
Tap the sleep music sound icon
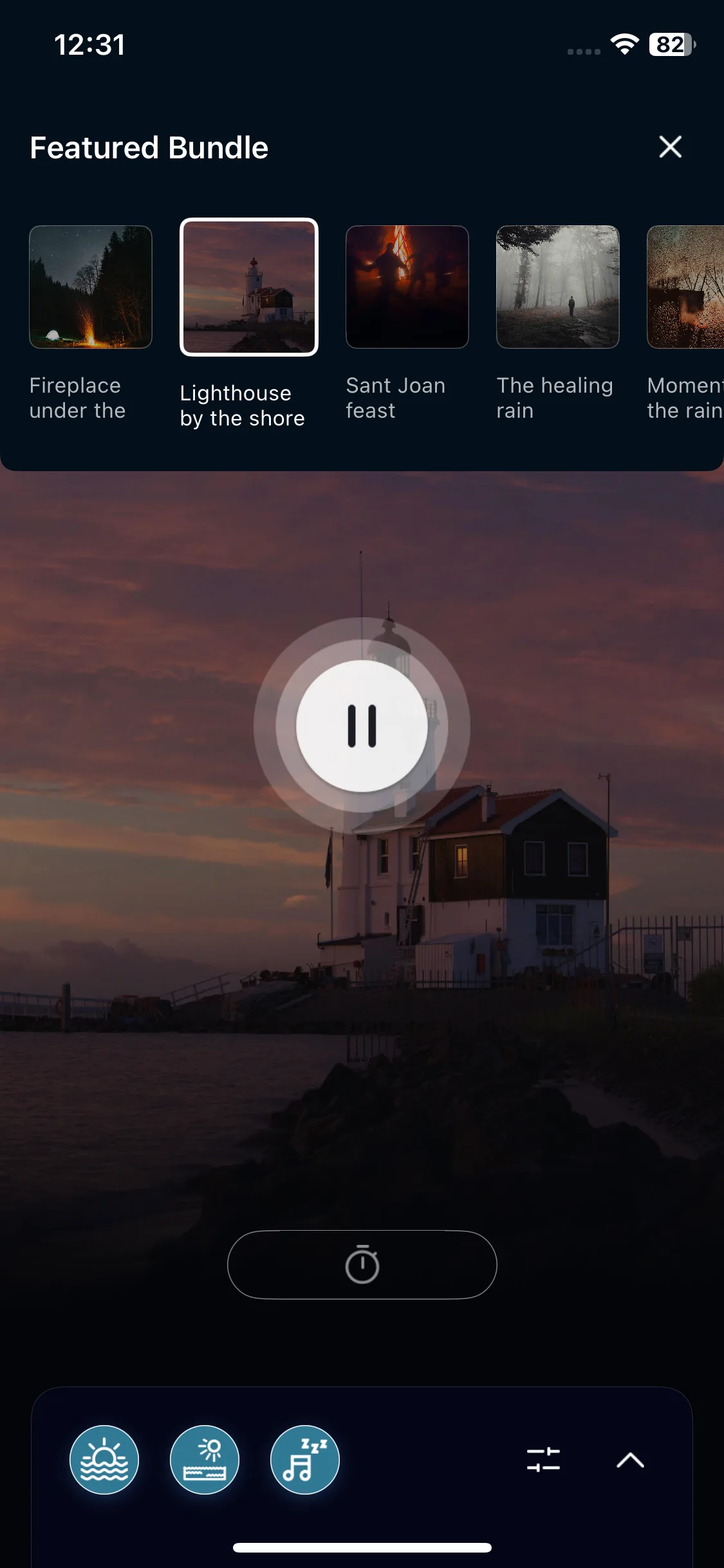[x=305, y=1460]
